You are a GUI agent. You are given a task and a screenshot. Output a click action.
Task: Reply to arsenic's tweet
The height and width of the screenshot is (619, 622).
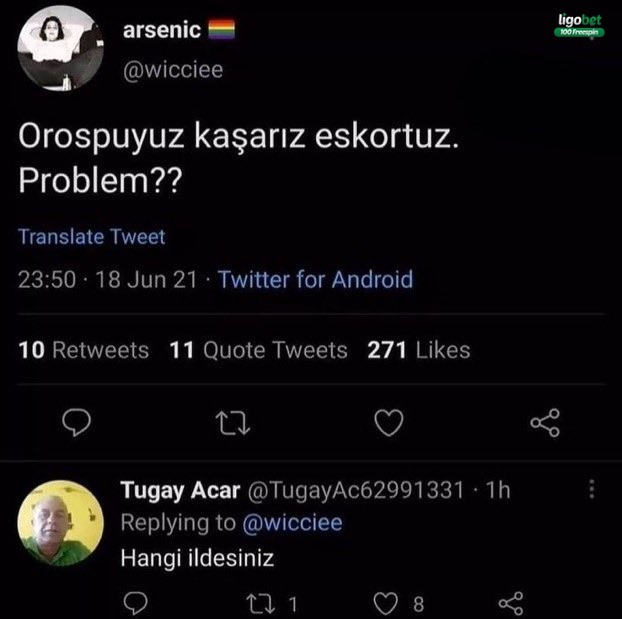click(77, 424)
